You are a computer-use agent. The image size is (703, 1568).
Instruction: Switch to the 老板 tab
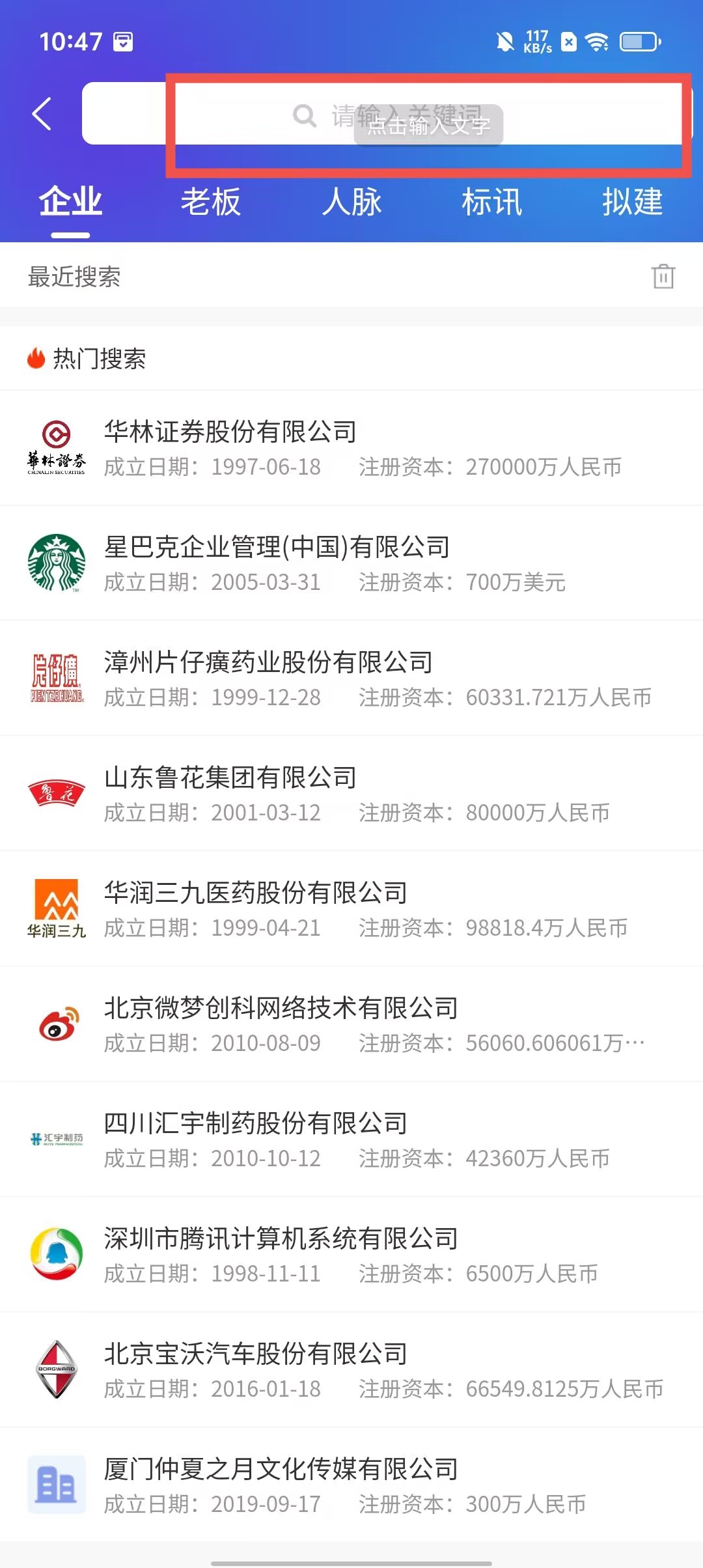(x=211, y=201)
